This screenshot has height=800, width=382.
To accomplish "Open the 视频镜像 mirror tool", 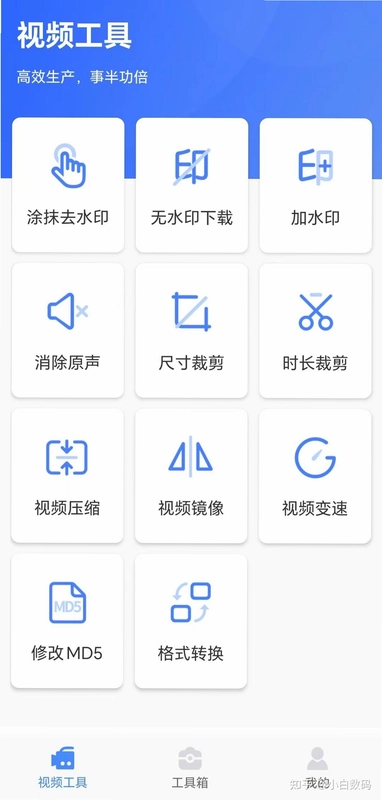I will point(191,476).
